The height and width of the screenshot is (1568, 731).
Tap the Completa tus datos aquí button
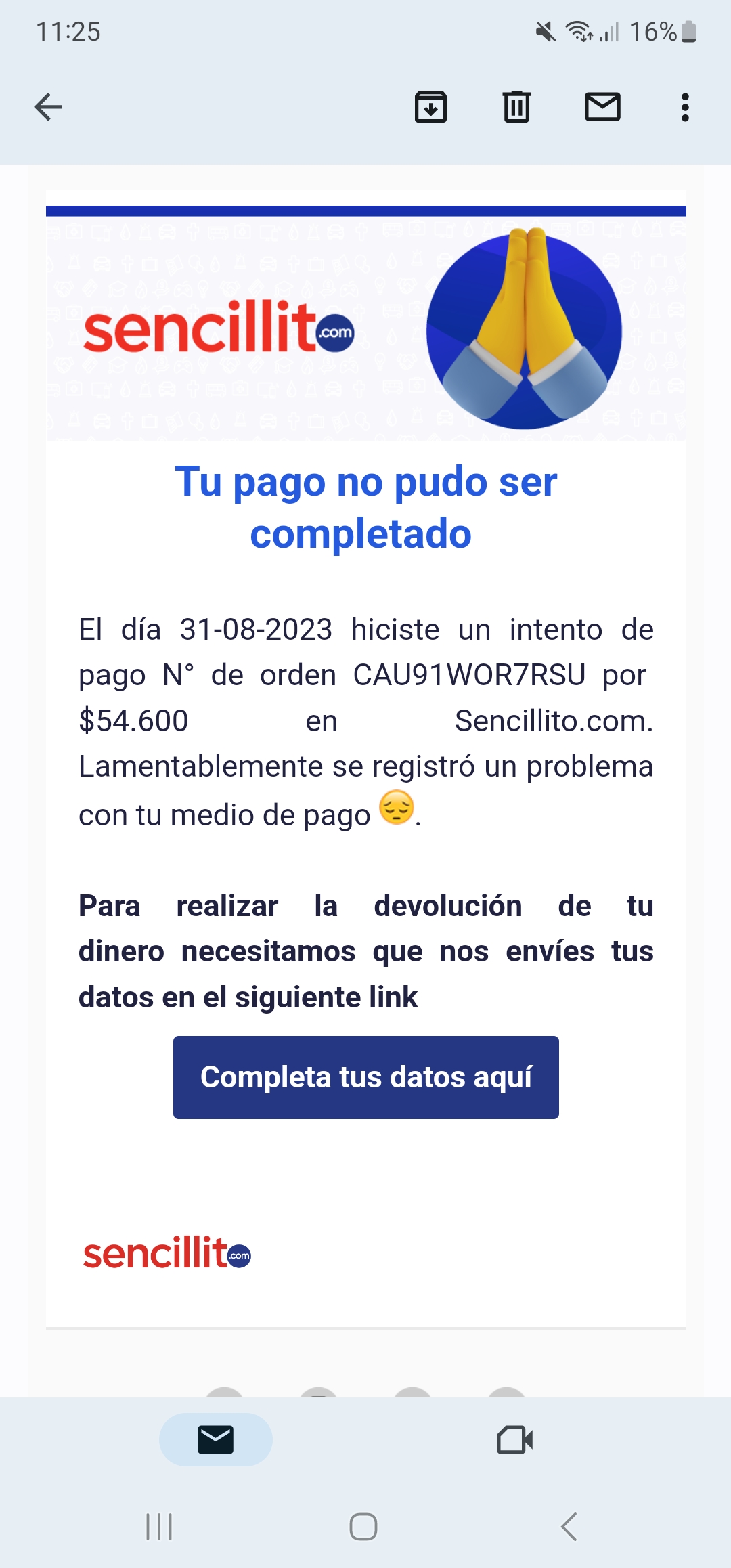[x=366, y=1077]
